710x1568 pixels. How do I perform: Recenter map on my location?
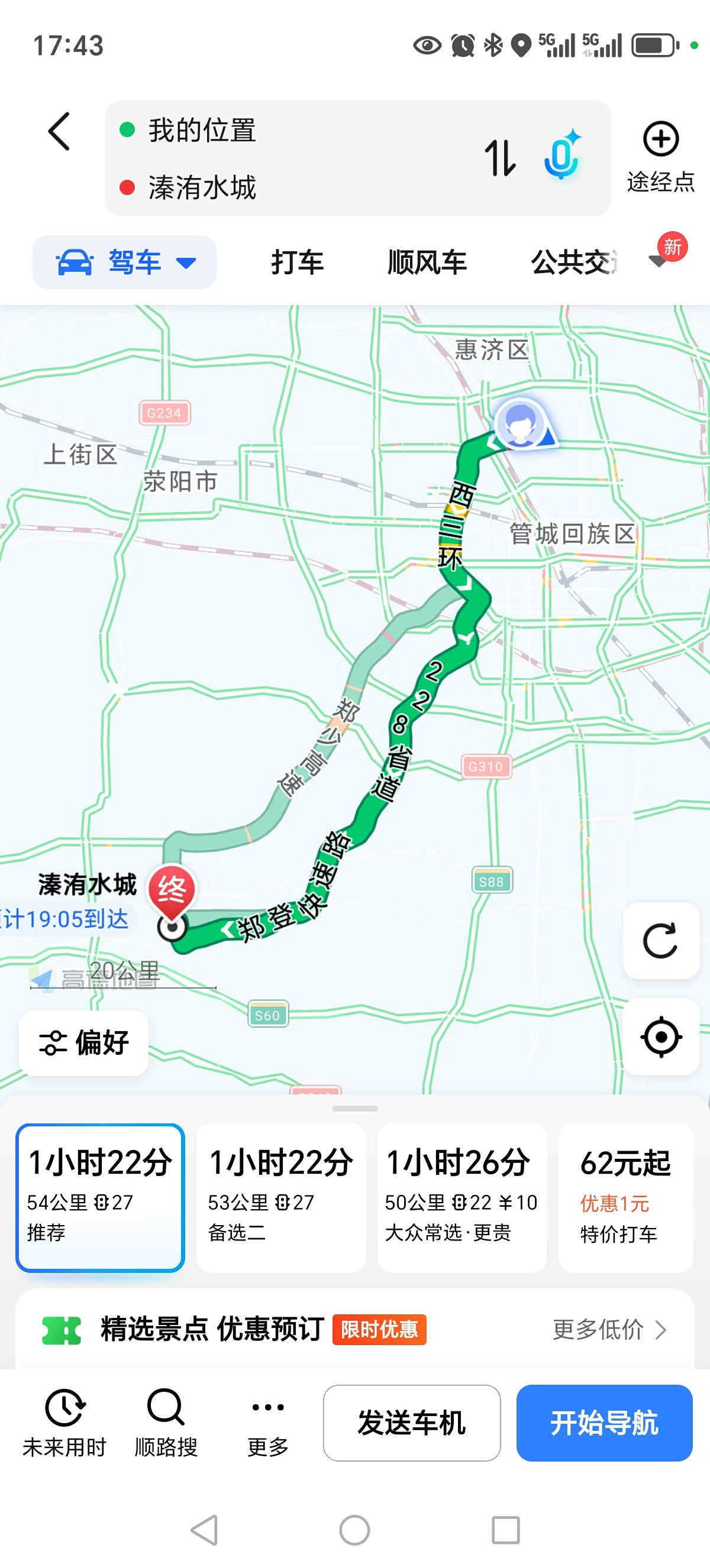[661, 1036]
